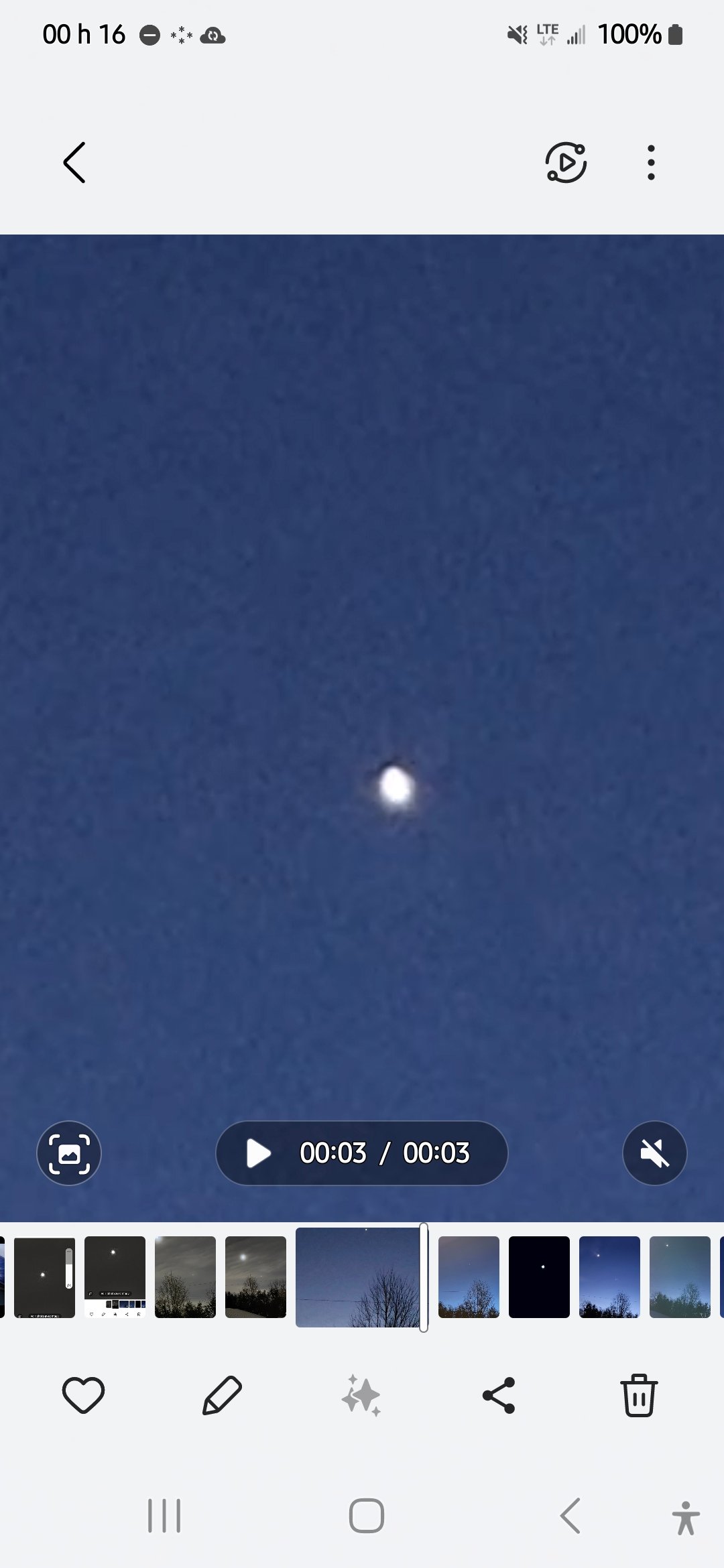Open the three-dot more options menu
The image size is (724, 1568).
click(x=650, y=162)
